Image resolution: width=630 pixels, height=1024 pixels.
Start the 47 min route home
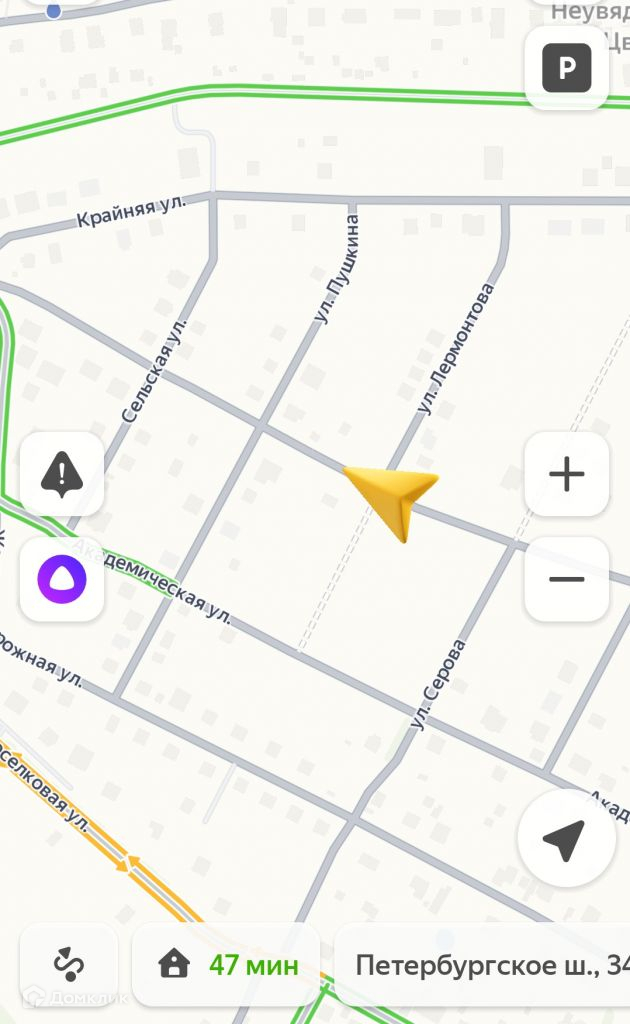[228, 965]
